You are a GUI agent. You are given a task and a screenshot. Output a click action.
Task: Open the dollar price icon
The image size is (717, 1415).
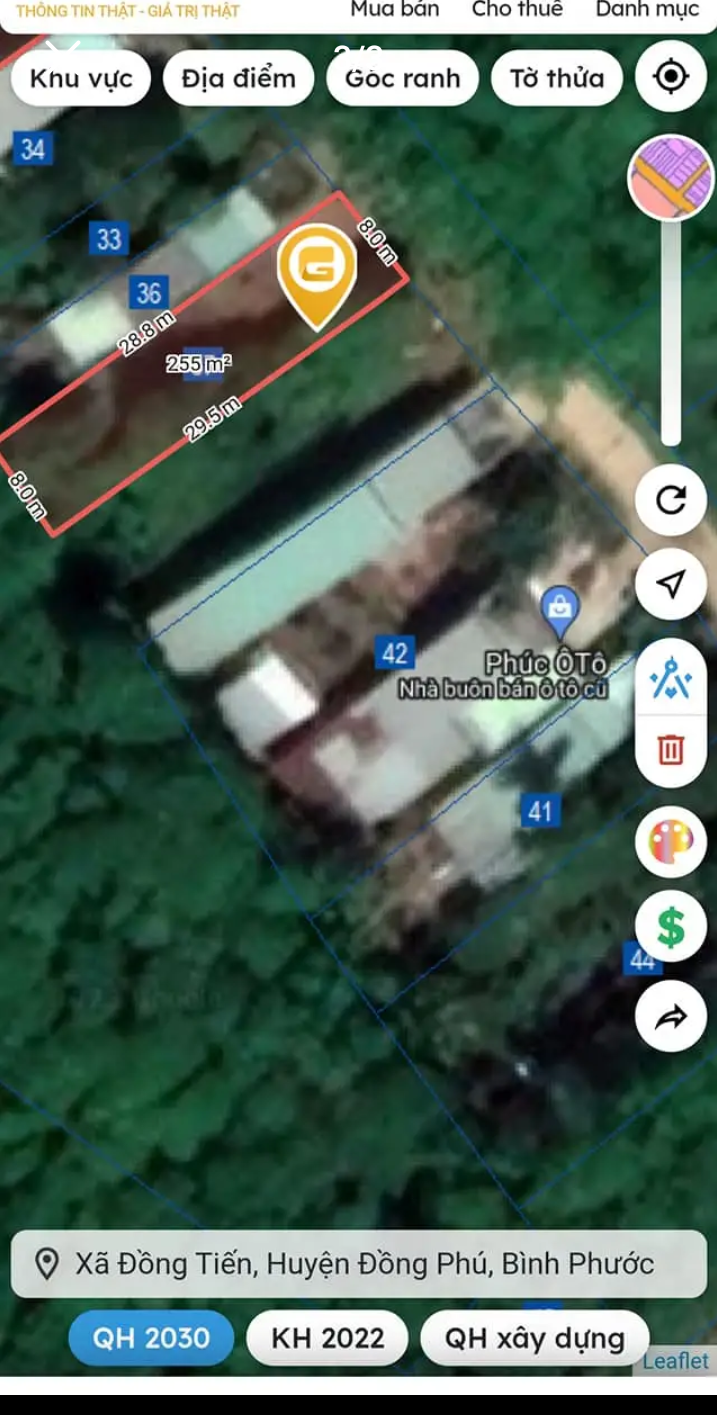(x=671, y=927)
